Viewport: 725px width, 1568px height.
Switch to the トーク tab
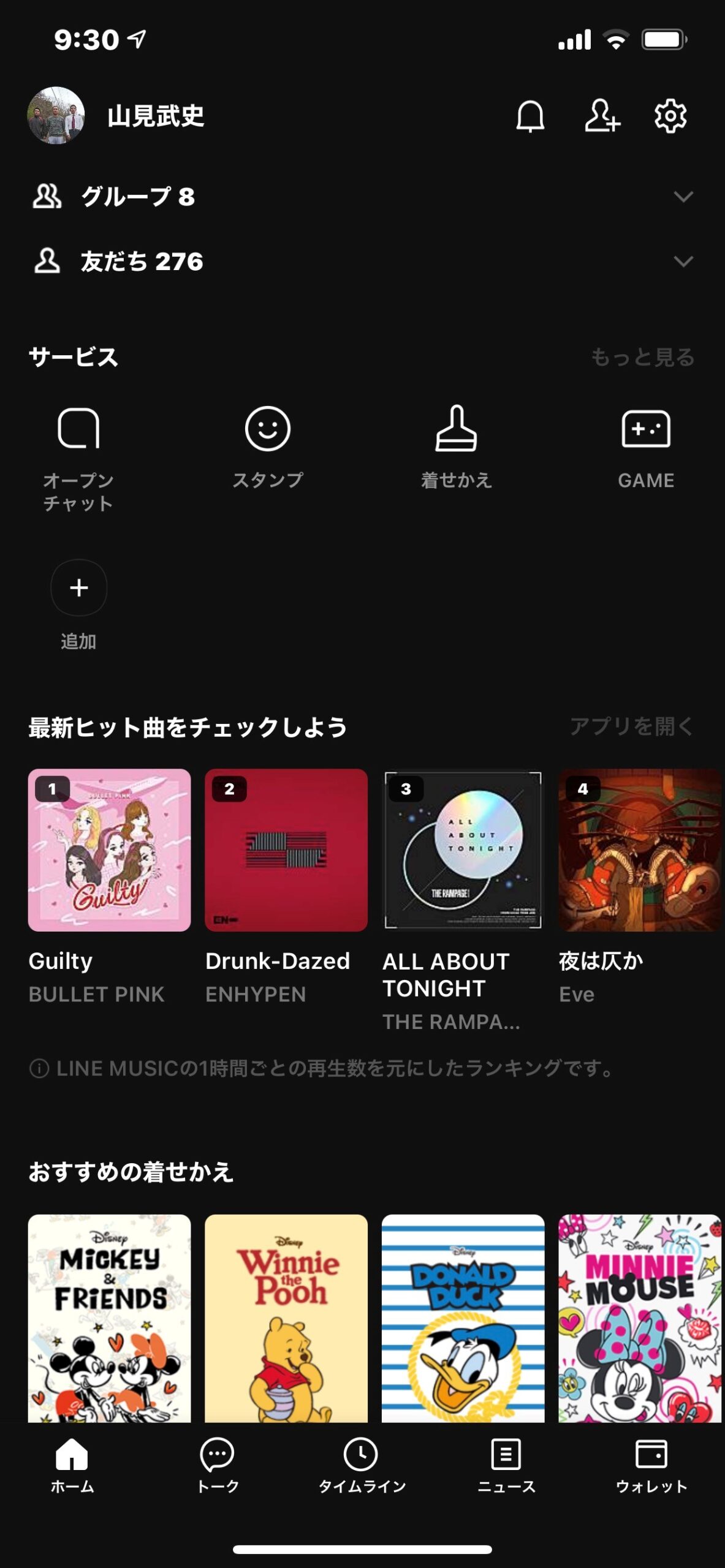(218, 1465)
